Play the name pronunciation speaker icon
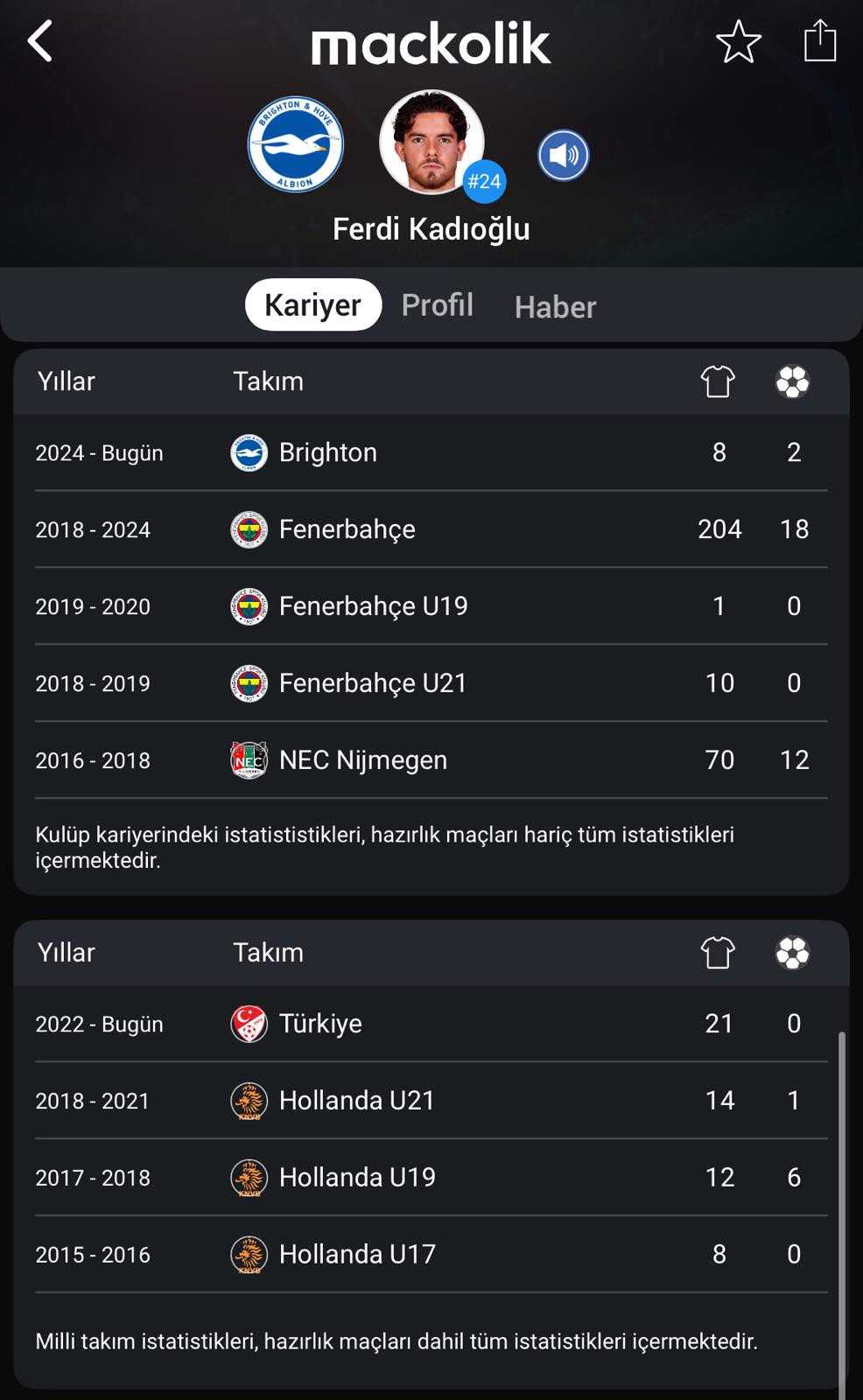This screenshot has width=863, height=1400. tap(563, 156)
